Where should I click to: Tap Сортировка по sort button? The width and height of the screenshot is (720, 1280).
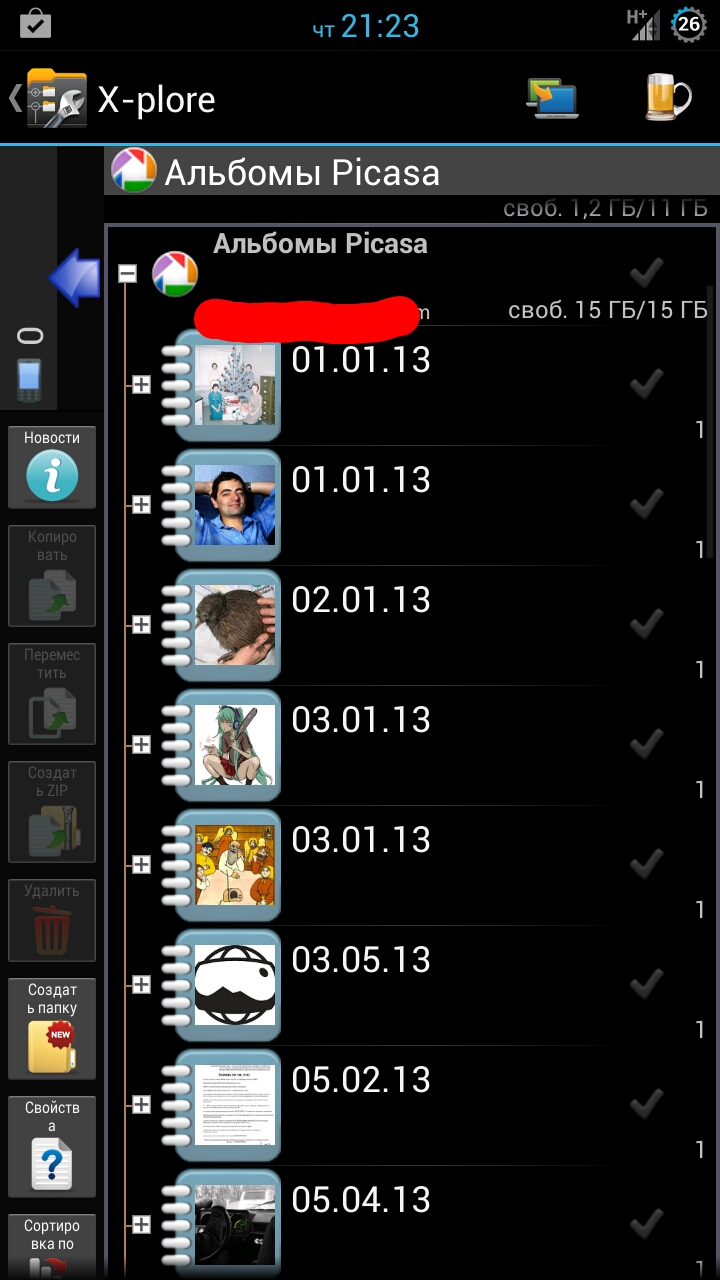point(52,1247)
